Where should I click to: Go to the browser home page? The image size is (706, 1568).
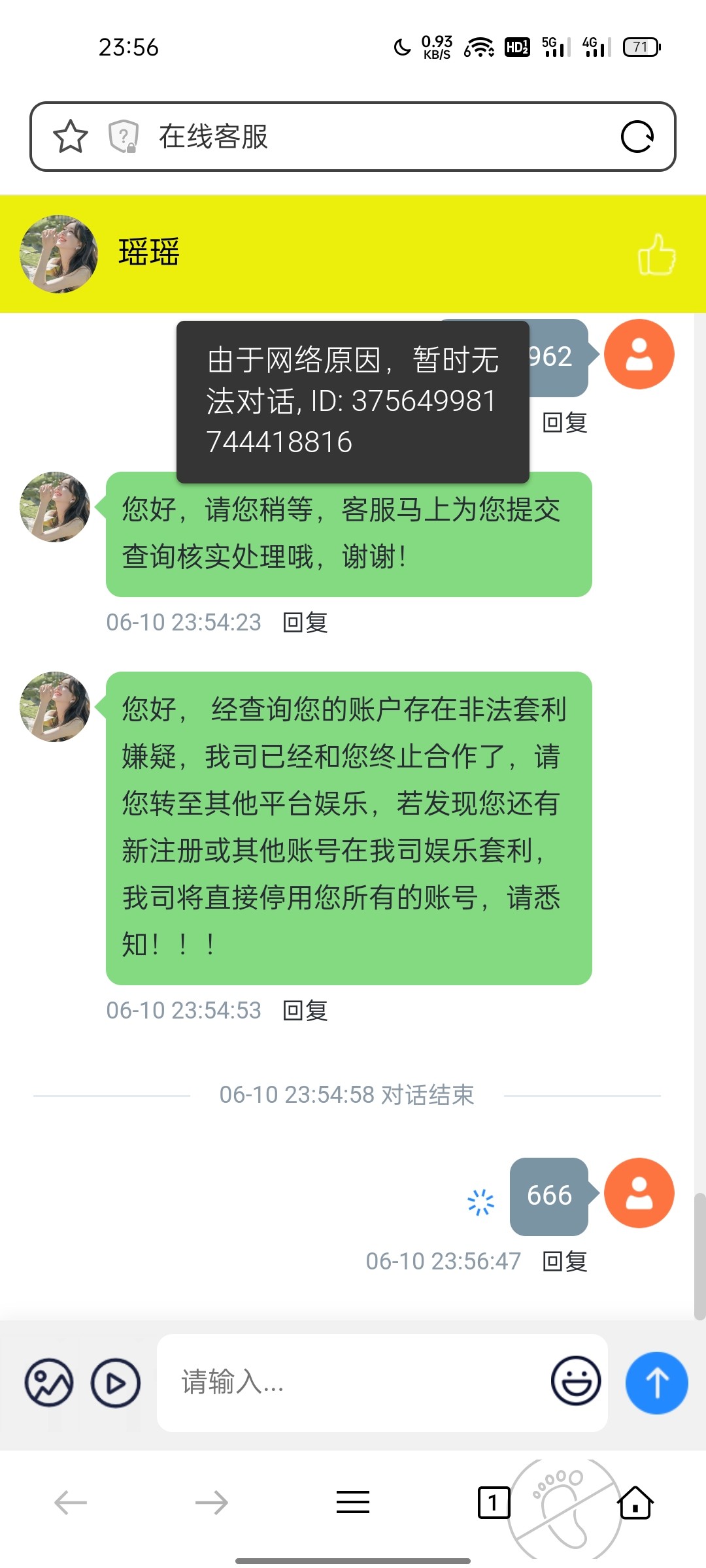click(635, 1503)
